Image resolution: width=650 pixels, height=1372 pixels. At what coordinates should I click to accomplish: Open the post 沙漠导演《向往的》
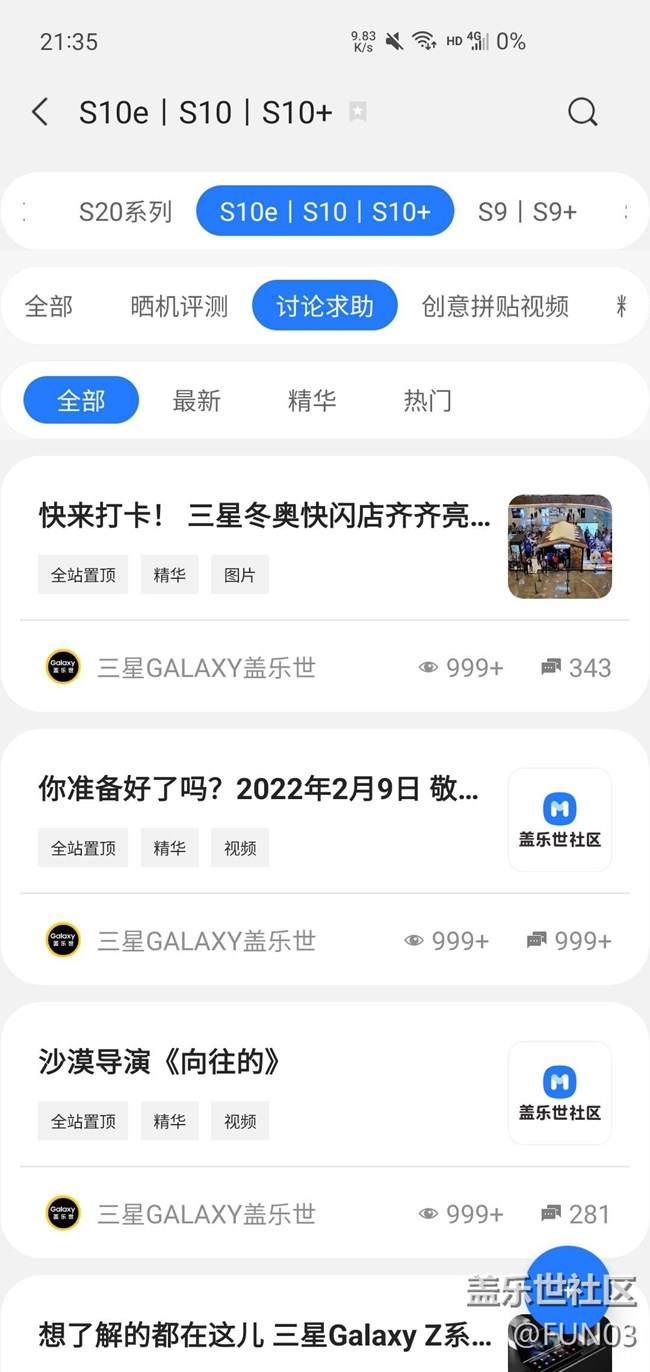pyautogui.click(x=160, y=1062)
